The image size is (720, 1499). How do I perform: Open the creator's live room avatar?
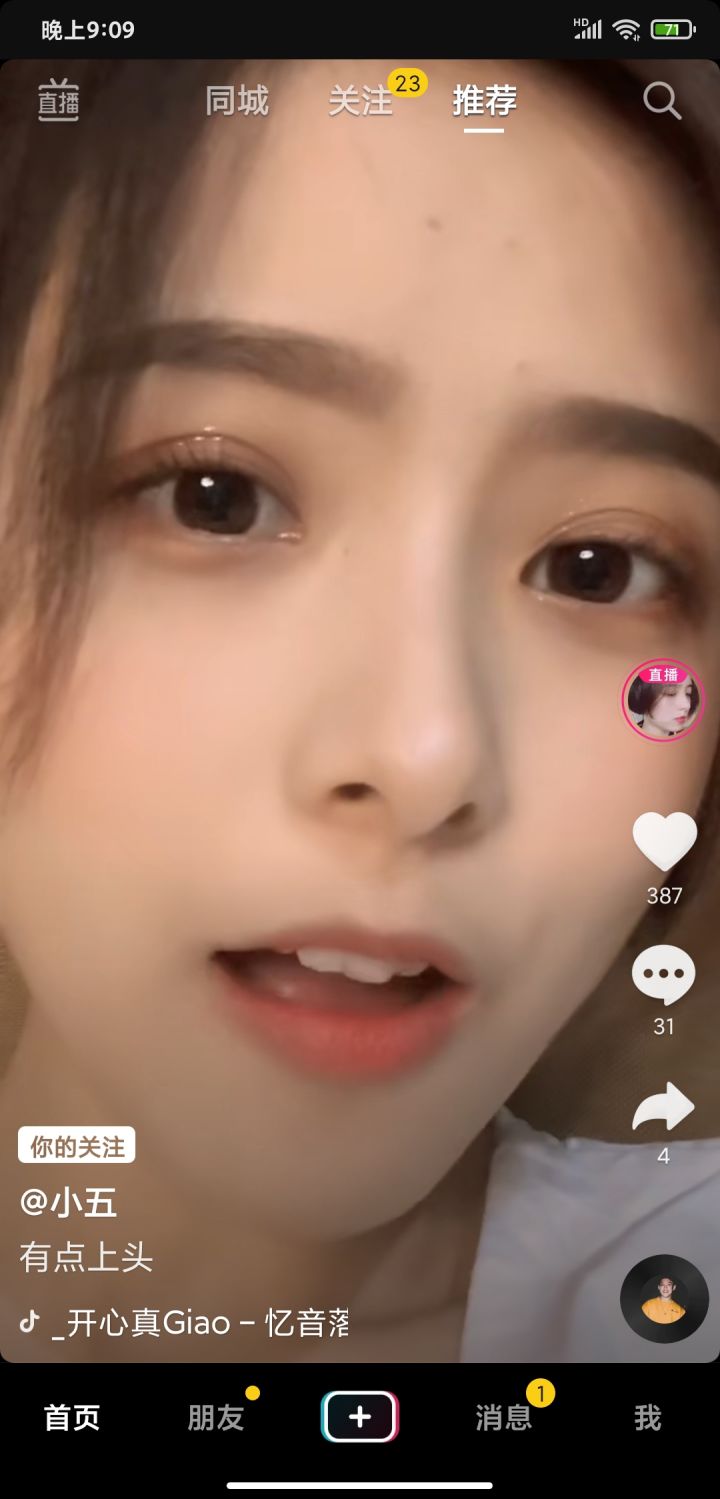point(661,700)
